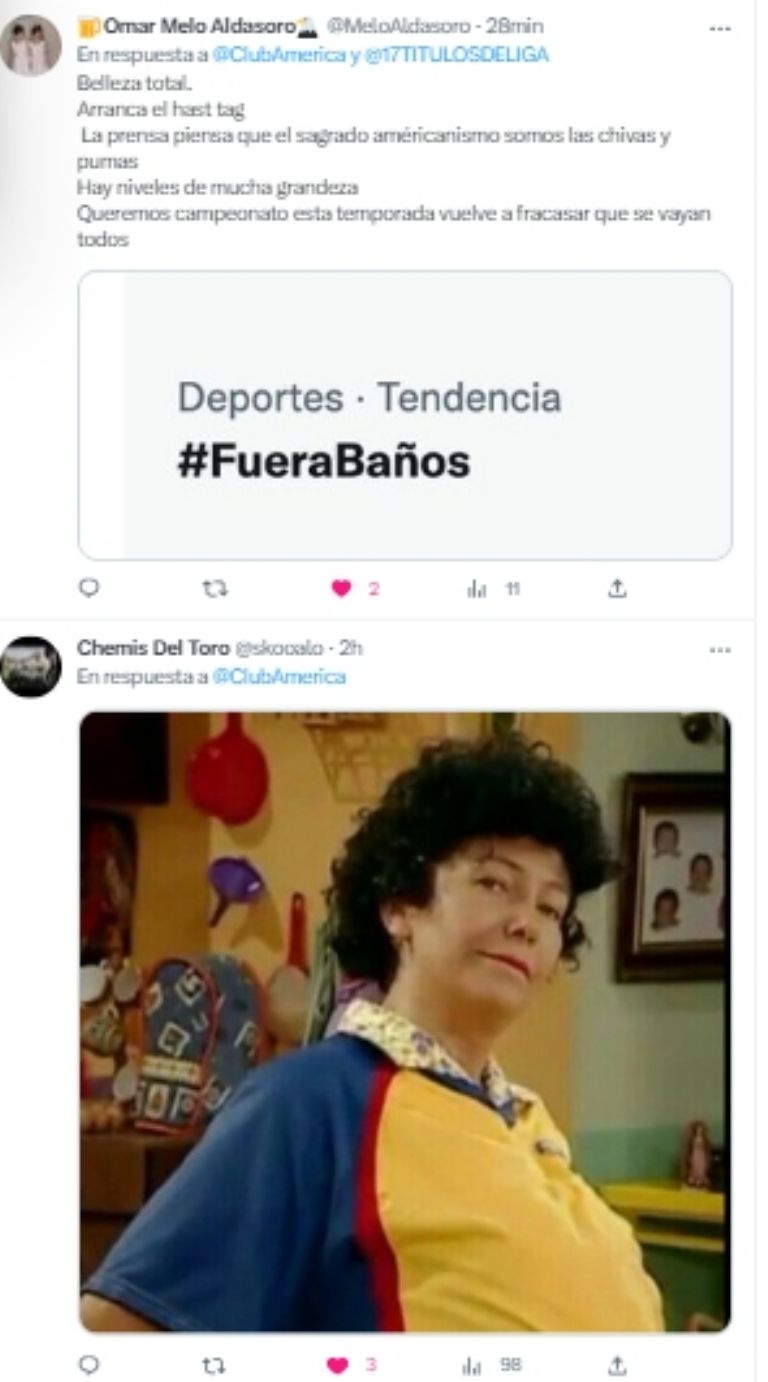The height and width of the screenshot is (1382, 768).
Task: Open Chemis Del Toro's profile picture
Action: [x=30, y=667]
